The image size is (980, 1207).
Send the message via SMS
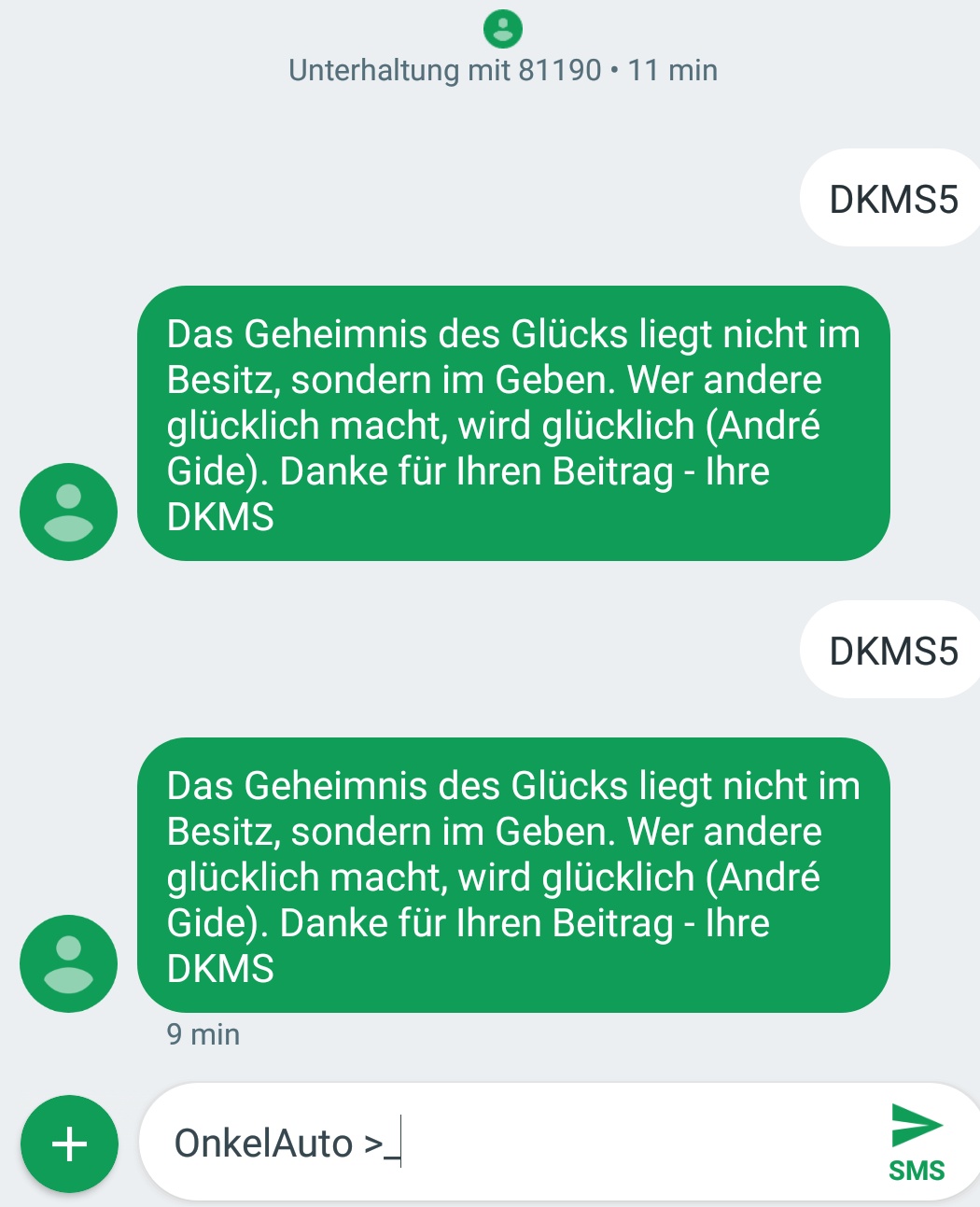917,1144
